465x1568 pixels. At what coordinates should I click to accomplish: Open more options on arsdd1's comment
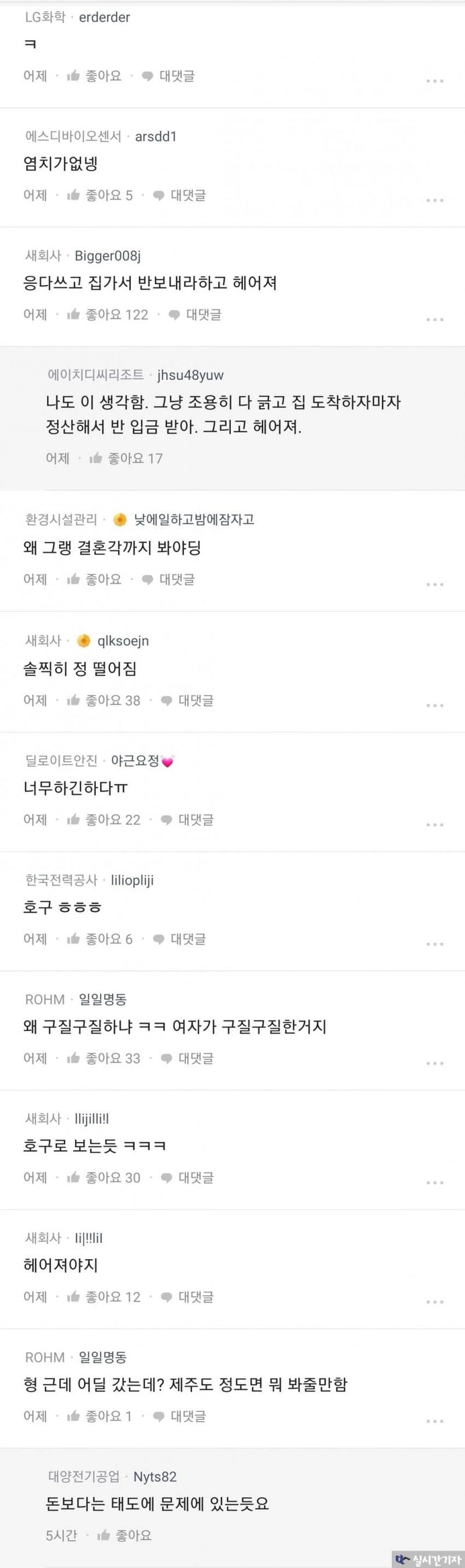click(435, 200)
